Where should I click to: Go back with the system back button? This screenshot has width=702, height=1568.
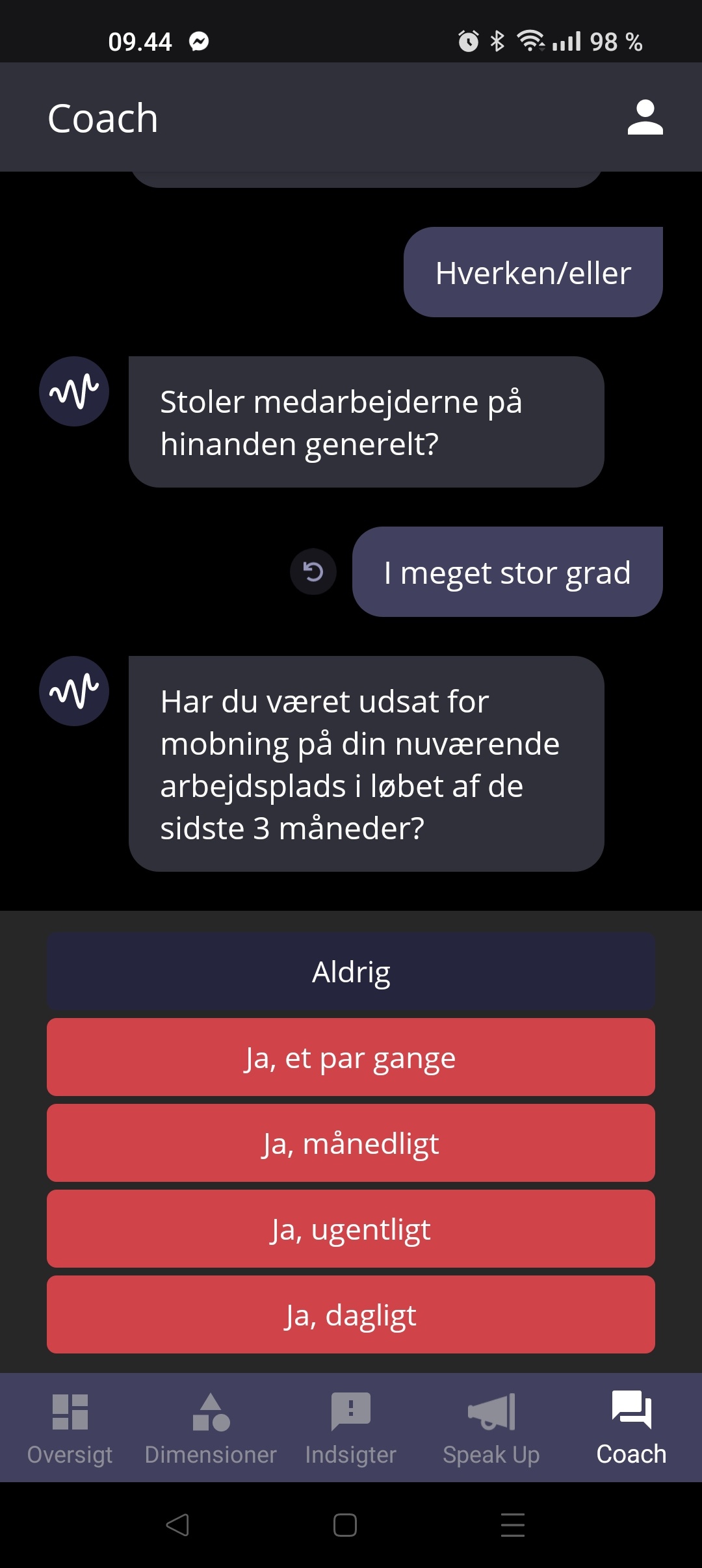pyautogui.click(x=177, y=1524)
